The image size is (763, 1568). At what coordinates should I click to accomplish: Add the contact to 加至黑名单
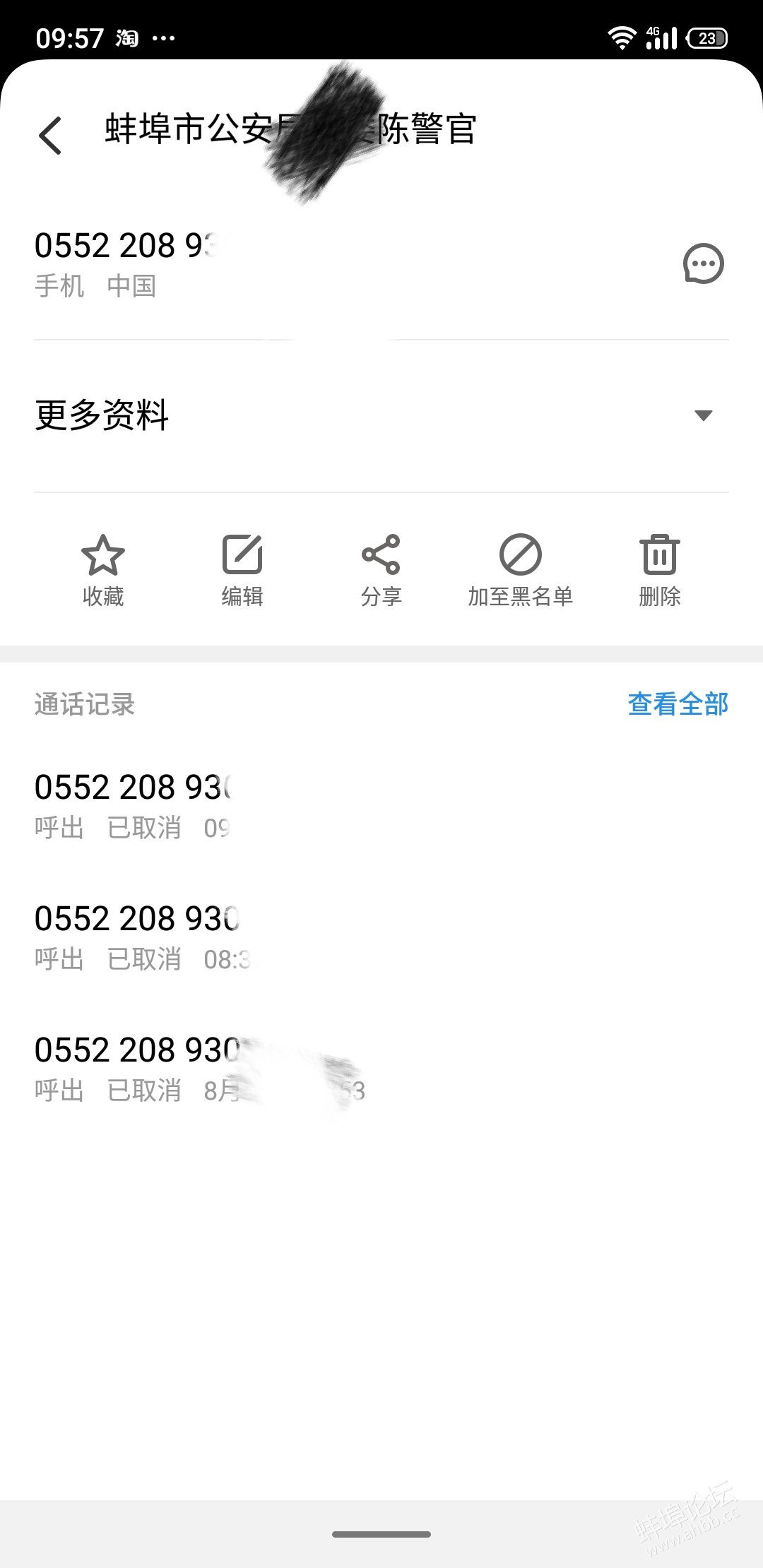[x=520, y=571]
